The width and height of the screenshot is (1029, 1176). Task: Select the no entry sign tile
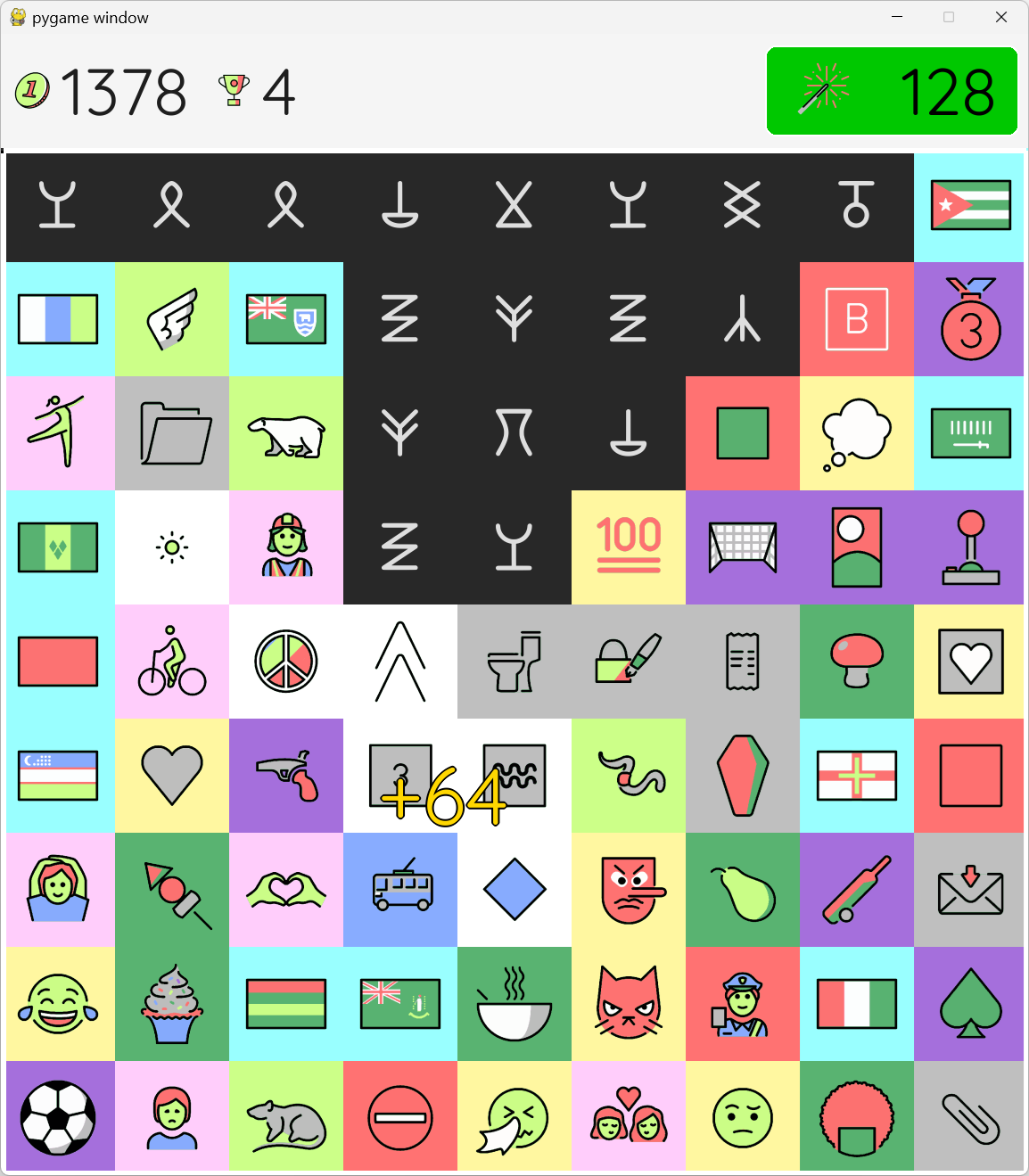(x=400, y=1118)
